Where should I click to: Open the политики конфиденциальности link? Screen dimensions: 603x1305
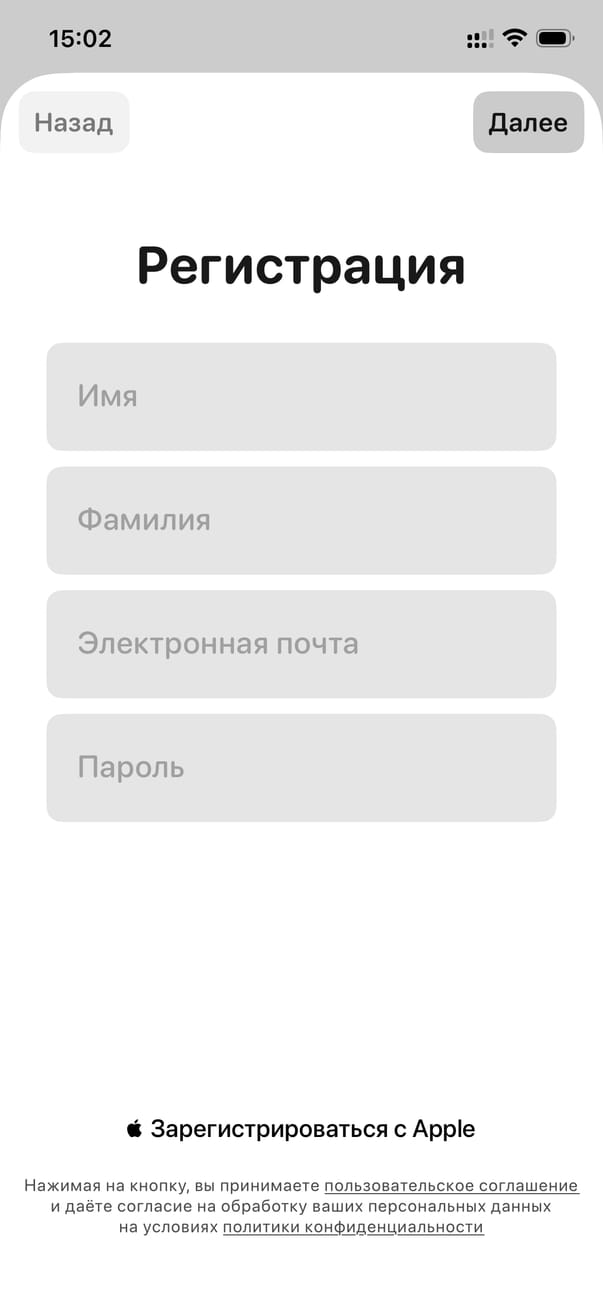click(x=353, y=1227)
